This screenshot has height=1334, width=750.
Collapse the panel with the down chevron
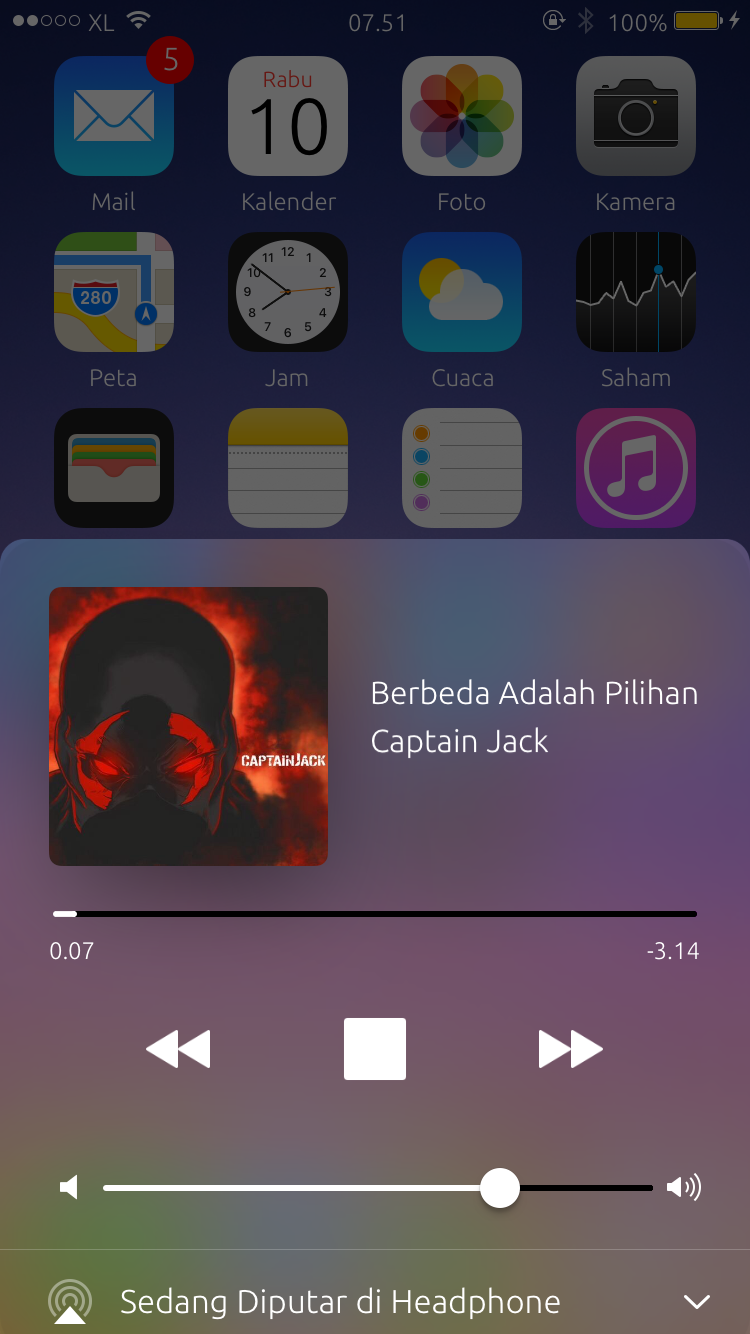pyautogui.click(x=696, y=1302)
